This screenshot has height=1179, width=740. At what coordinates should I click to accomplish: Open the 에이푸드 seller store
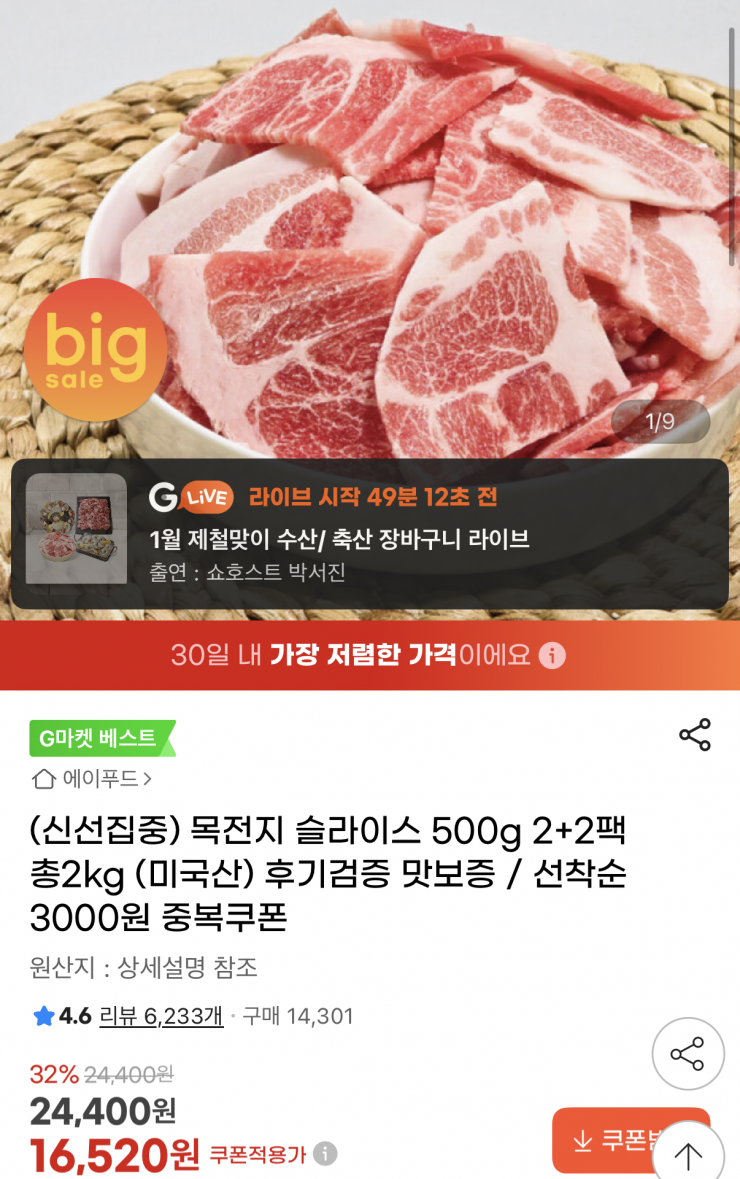coord(92,778)
